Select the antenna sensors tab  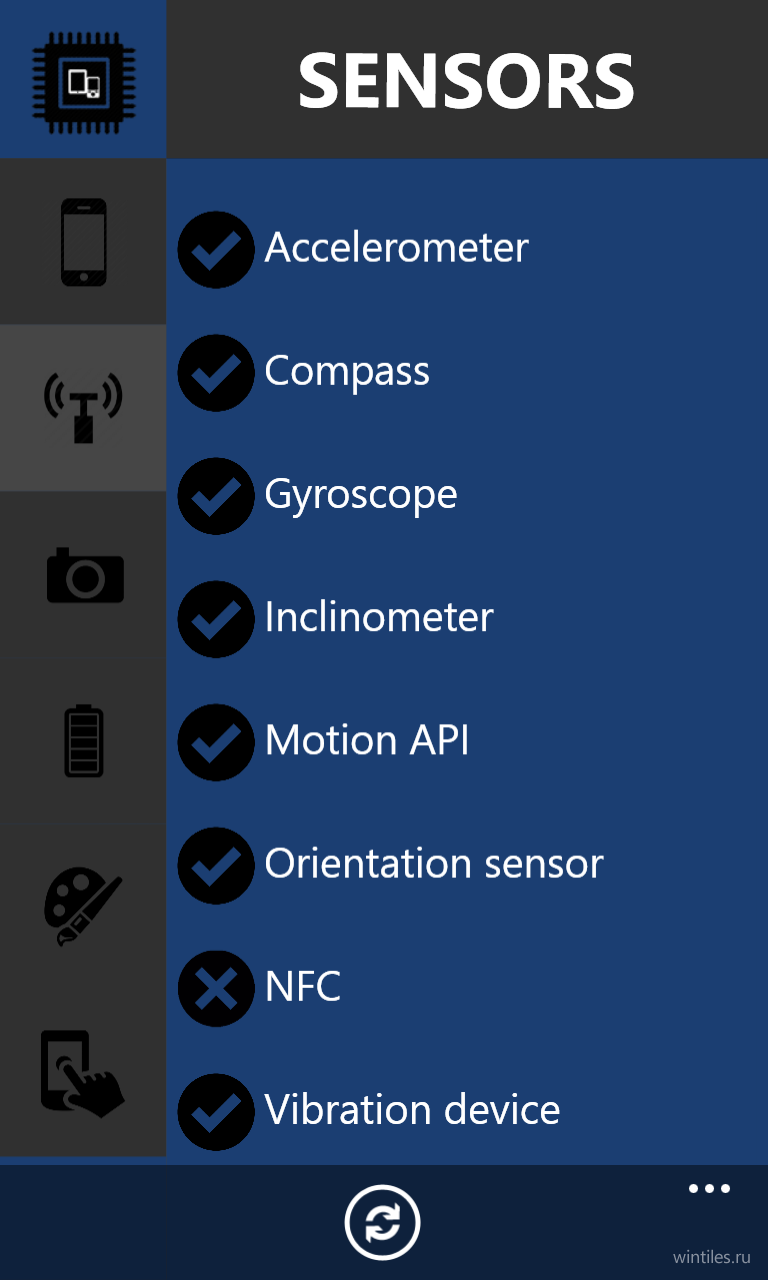[83, 408]
